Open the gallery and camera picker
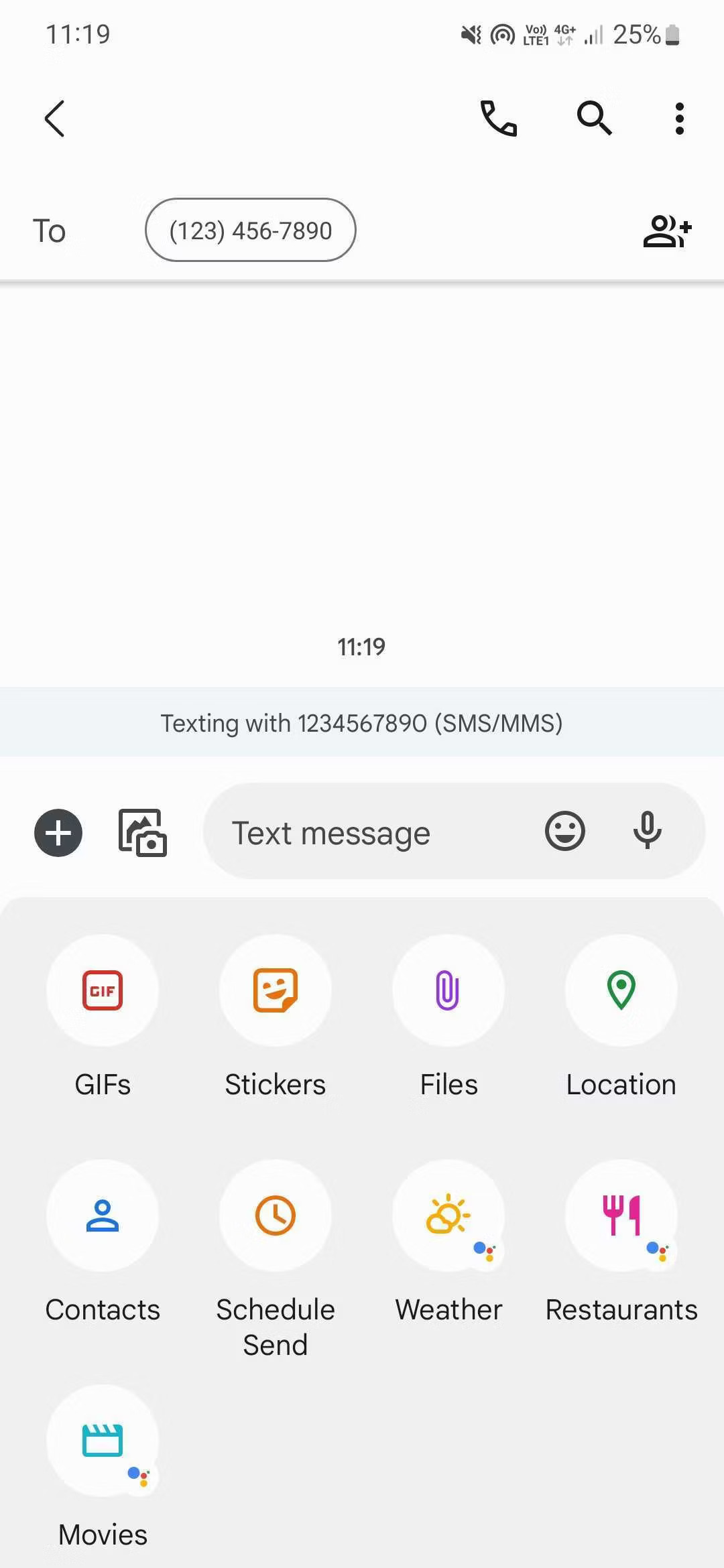 pos(143,832)
